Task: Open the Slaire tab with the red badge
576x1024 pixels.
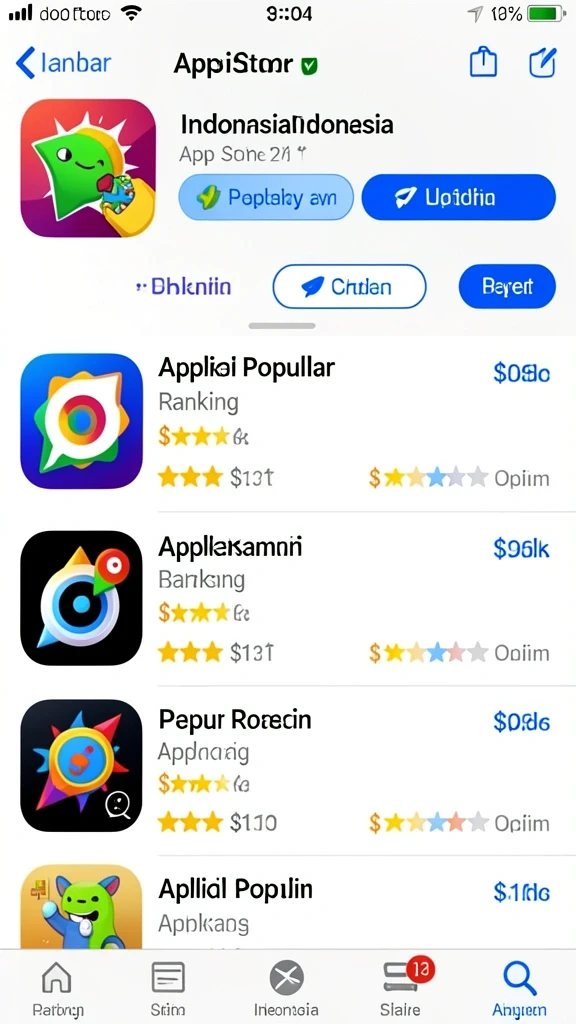Action: pos(400,987)
